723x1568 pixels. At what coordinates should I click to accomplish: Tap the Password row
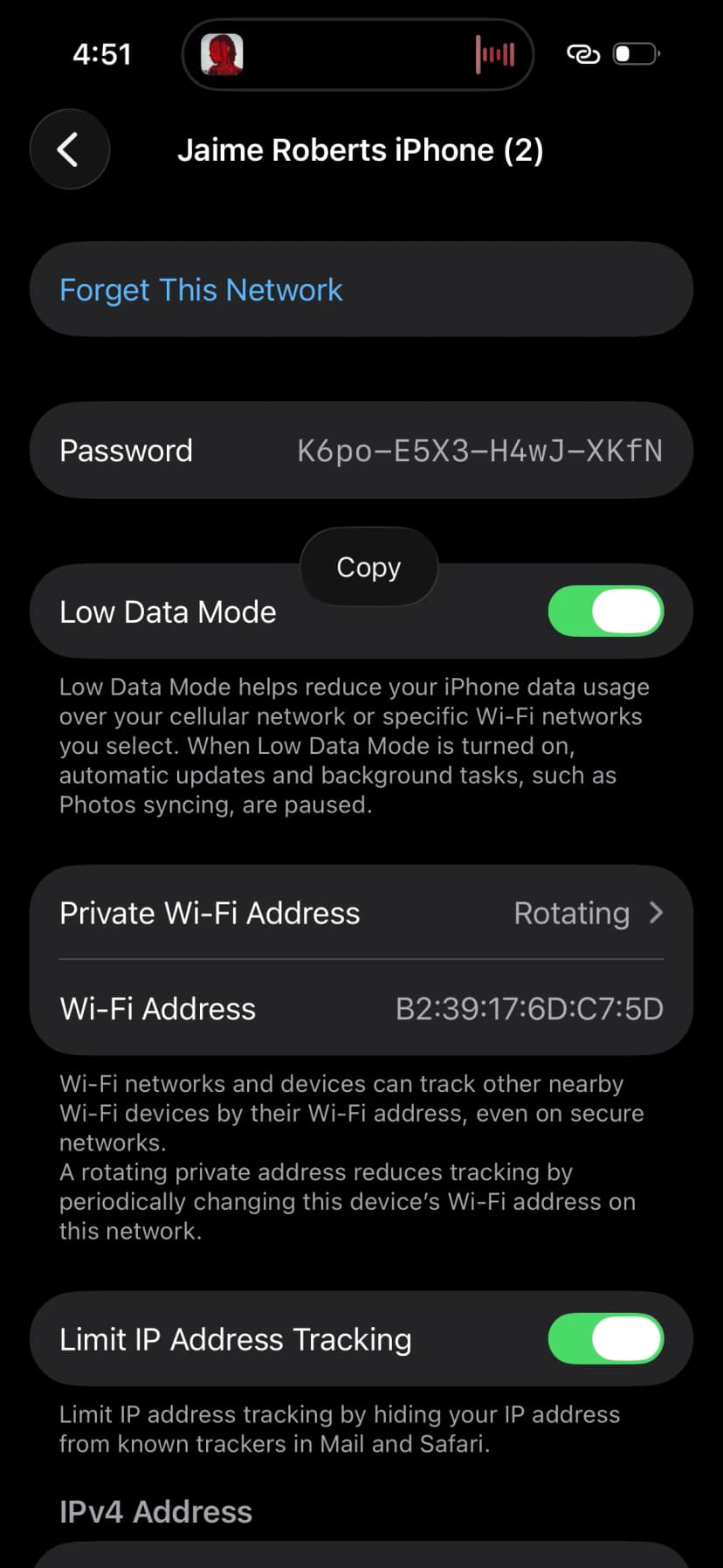(x=361, y=451)
